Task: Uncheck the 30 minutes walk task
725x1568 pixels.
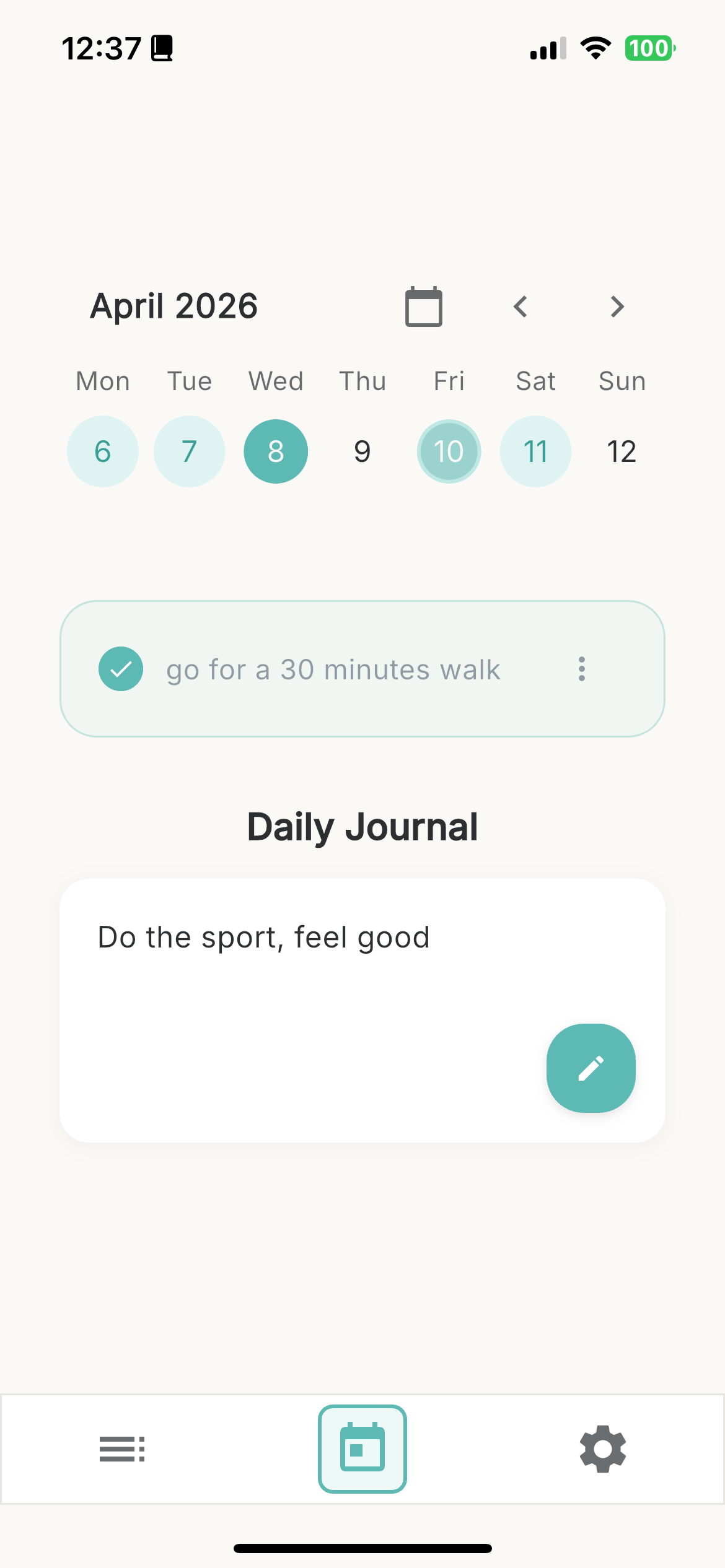Action: point(121,669)
